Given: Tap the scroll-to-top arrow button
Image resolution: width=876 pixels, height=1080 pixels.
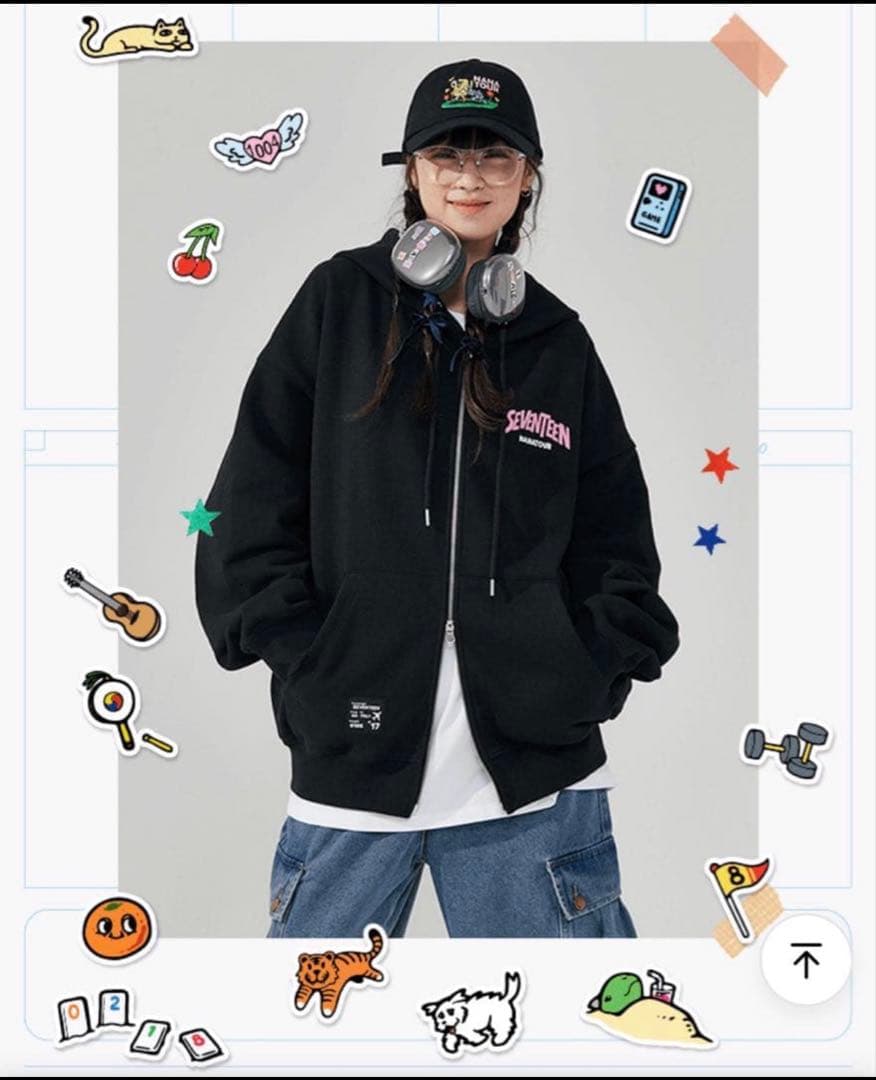Looking at the screenshot, I should coord(805,960).
